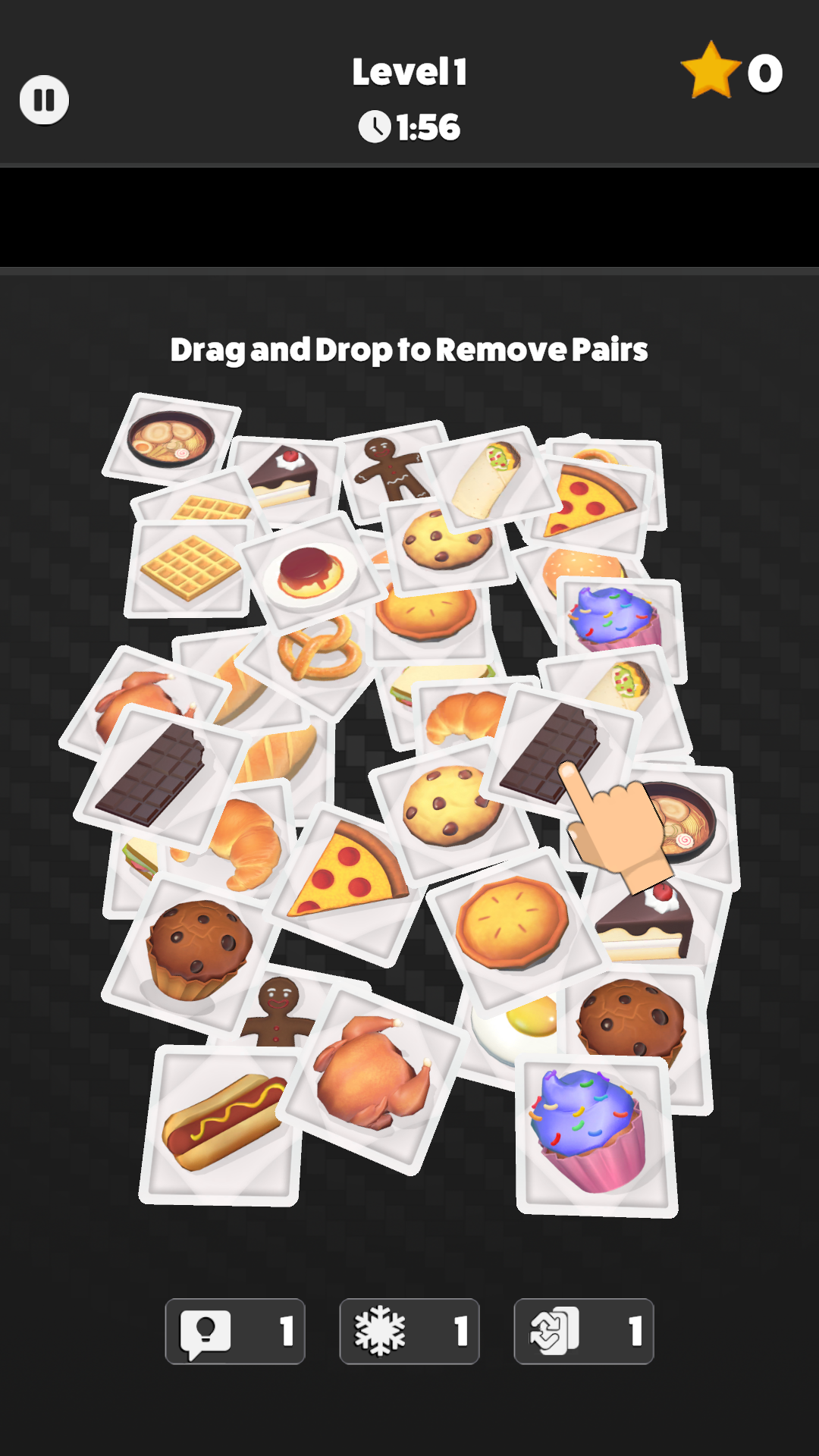Pick the ramen bowl card in the corner
The image size is (819, 1456).
tap(171, 438)
